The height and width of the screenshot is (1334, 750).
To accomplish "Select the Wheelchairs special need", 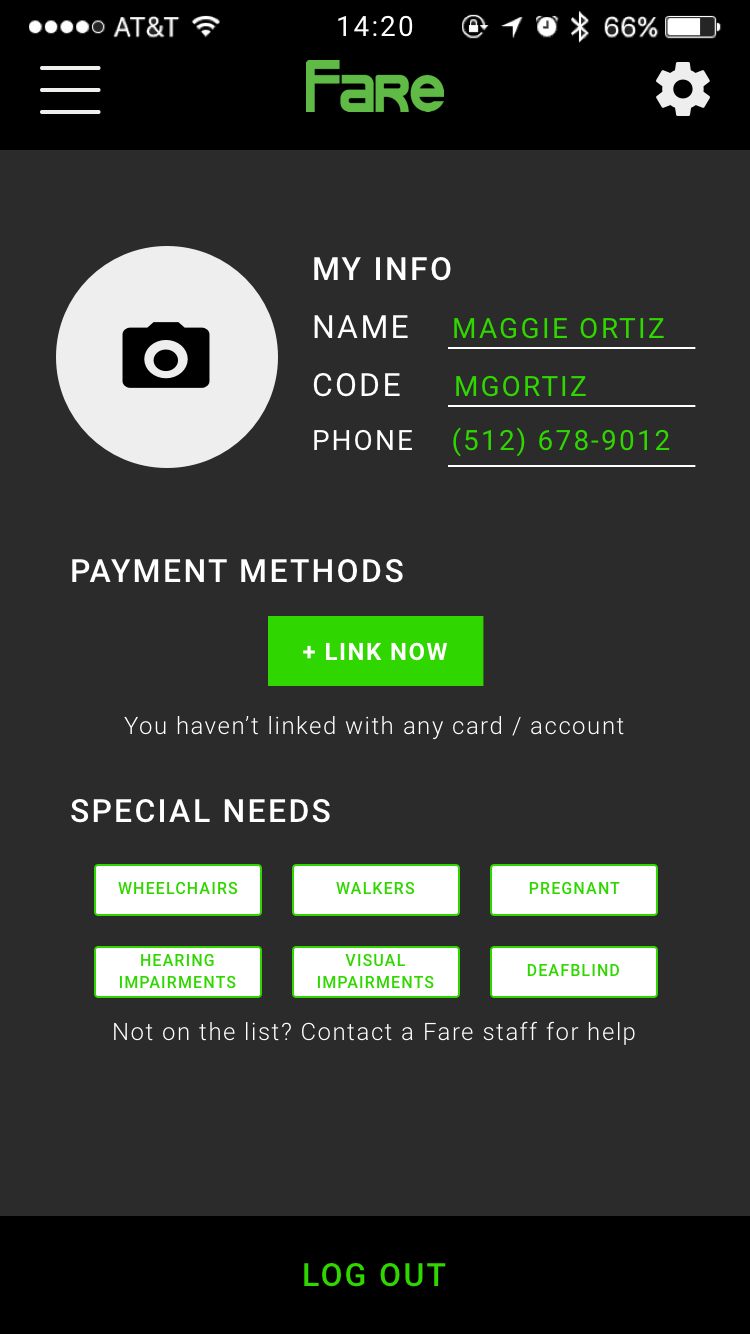I will pyautogui.click(x=178, y=889).
